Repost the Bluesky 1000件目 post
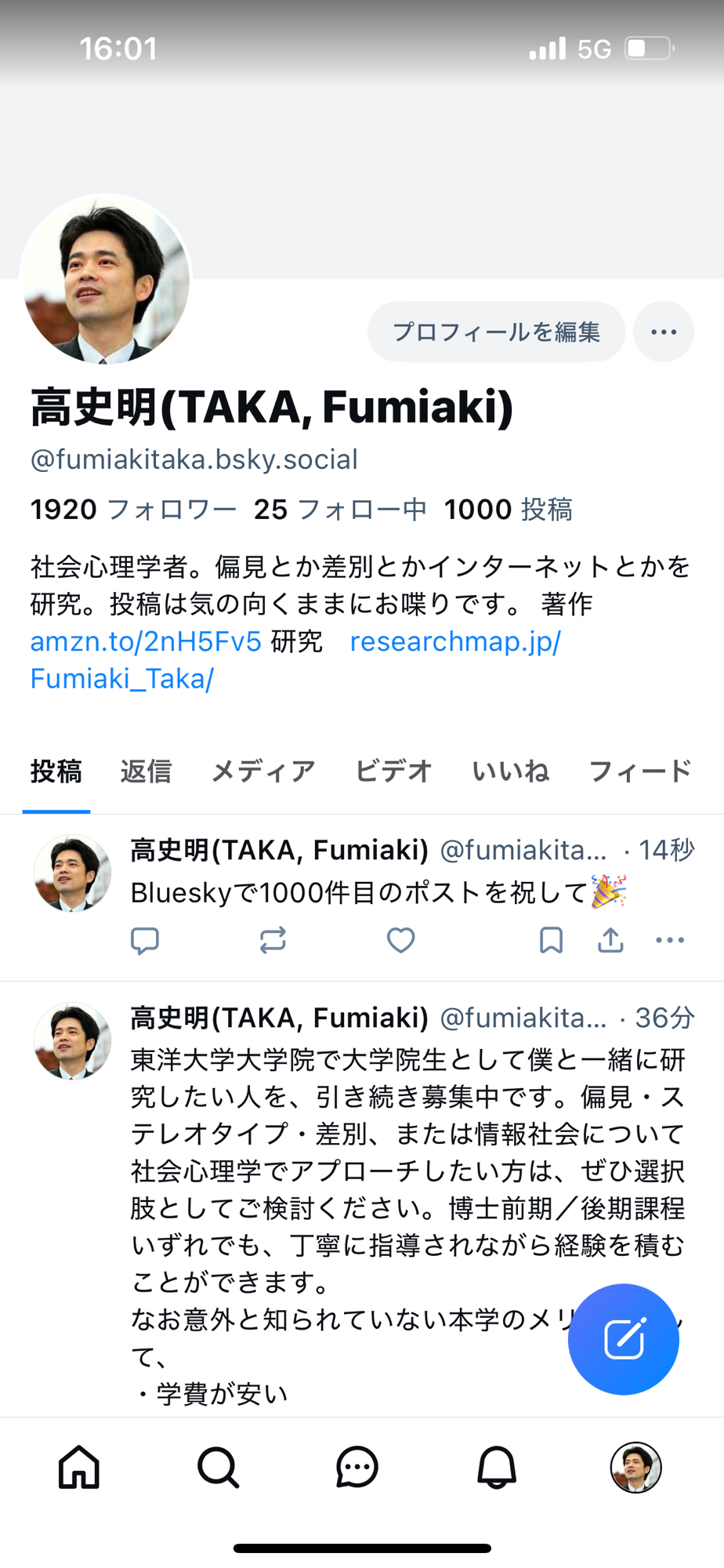This screenshot has width=724, height=1568. point(273,940)
